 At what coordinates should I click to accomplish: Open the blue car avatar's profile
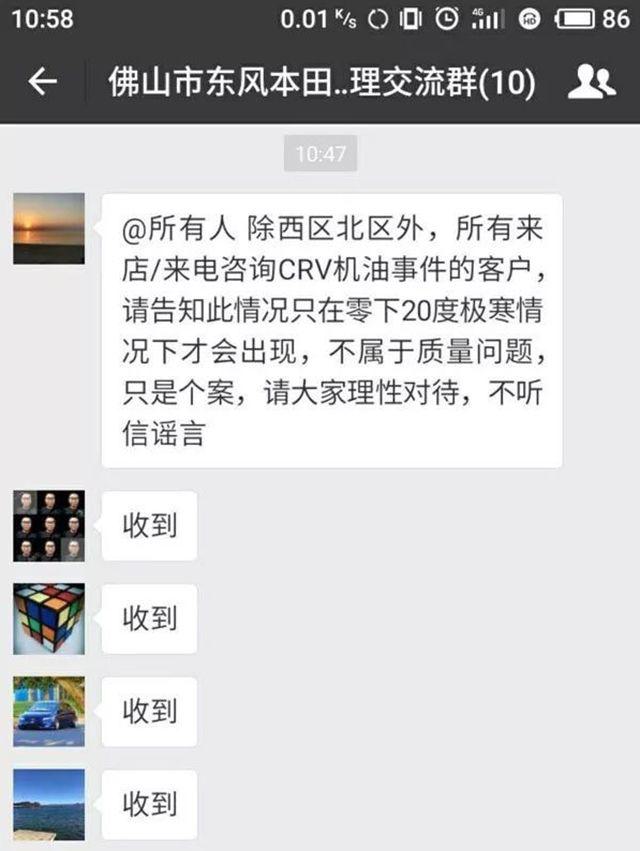49,712
